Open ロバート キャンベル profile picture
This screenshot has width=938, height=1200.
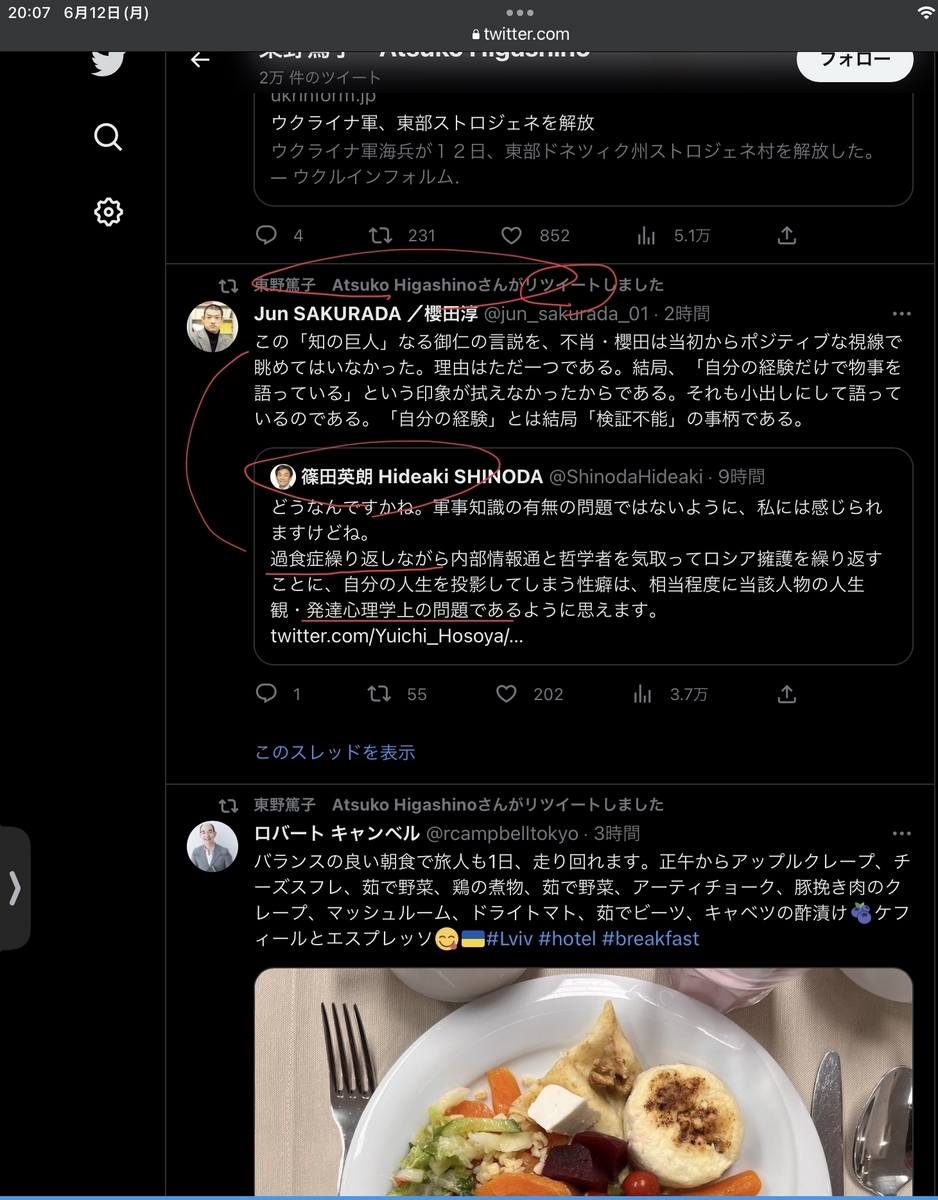[213, 846]
